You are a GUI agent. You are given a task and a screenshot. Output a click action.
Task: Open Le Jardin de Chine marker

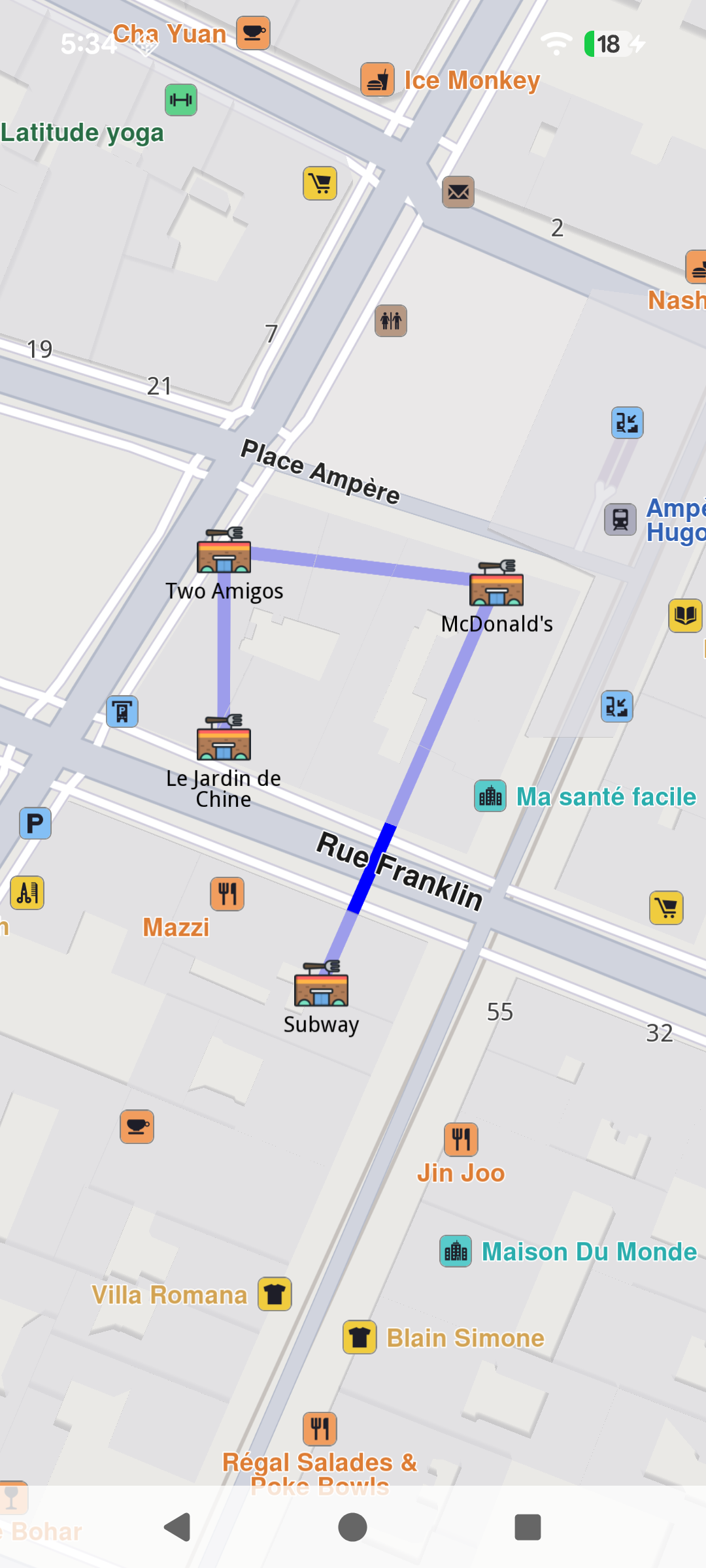pos(224,739)
